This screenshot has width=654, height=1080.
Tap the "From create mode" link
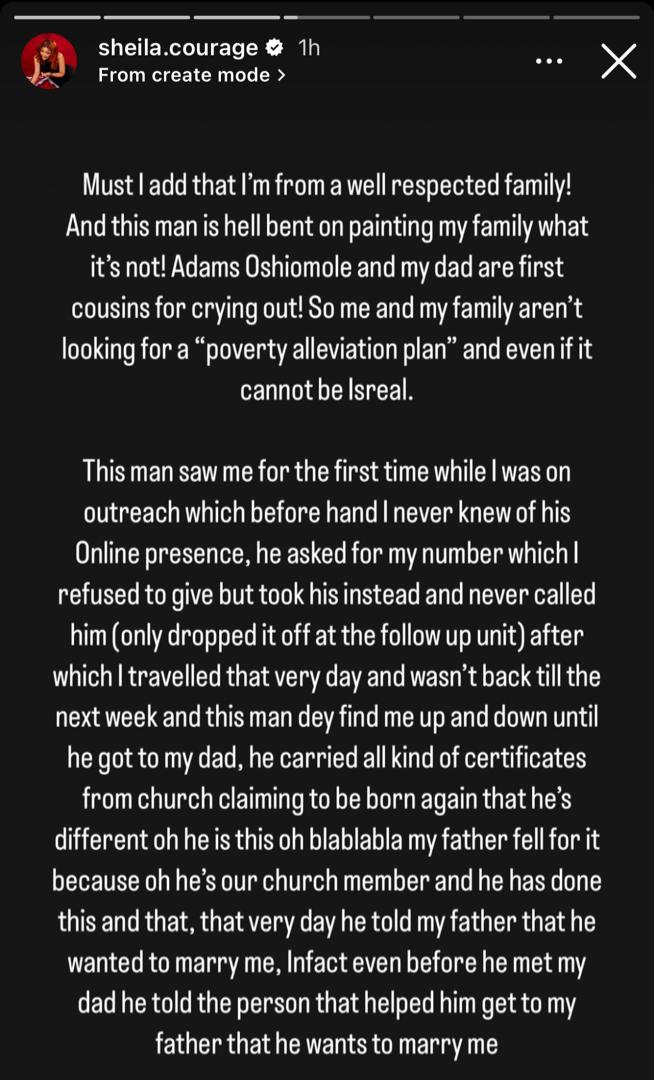pos(192,75)
